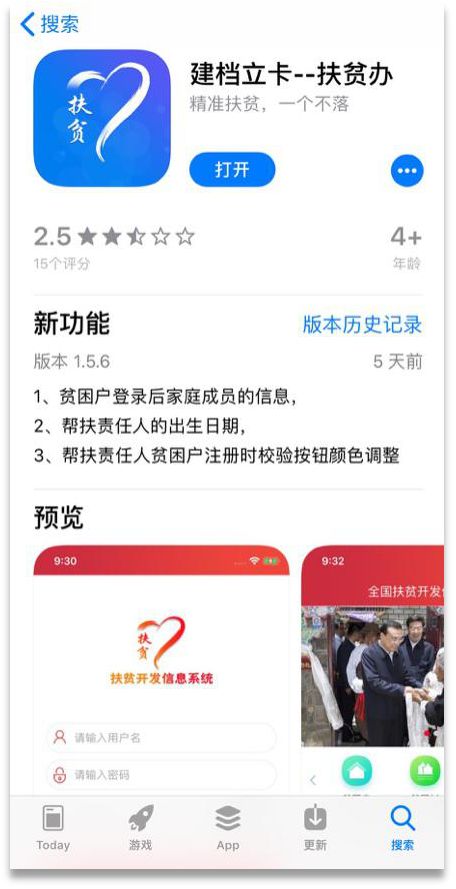View the 全国扶贫开发 preview screenshot

(x=373, y=670)
